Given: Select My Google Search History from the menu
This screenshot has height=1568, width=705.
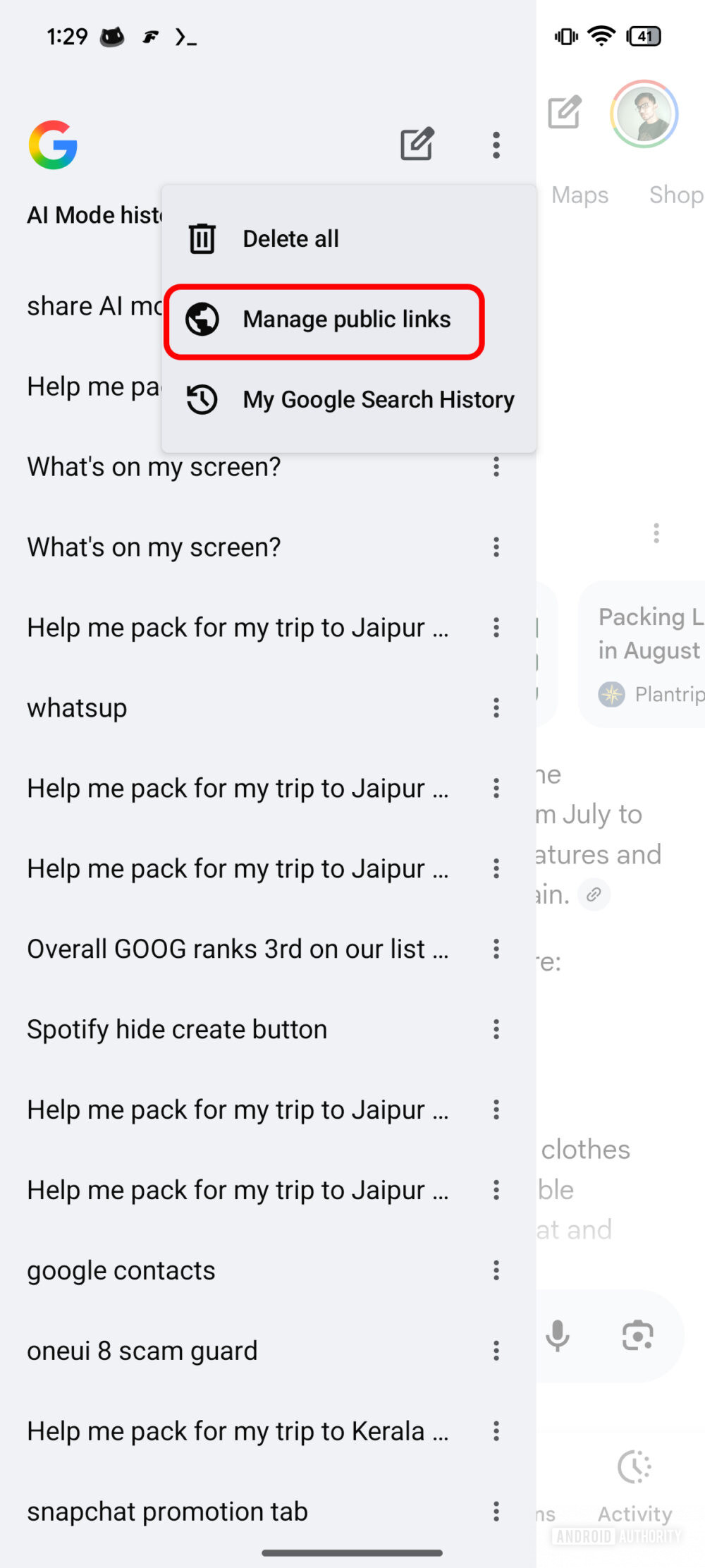Looking at the screenshot, I should coord(379,399).
